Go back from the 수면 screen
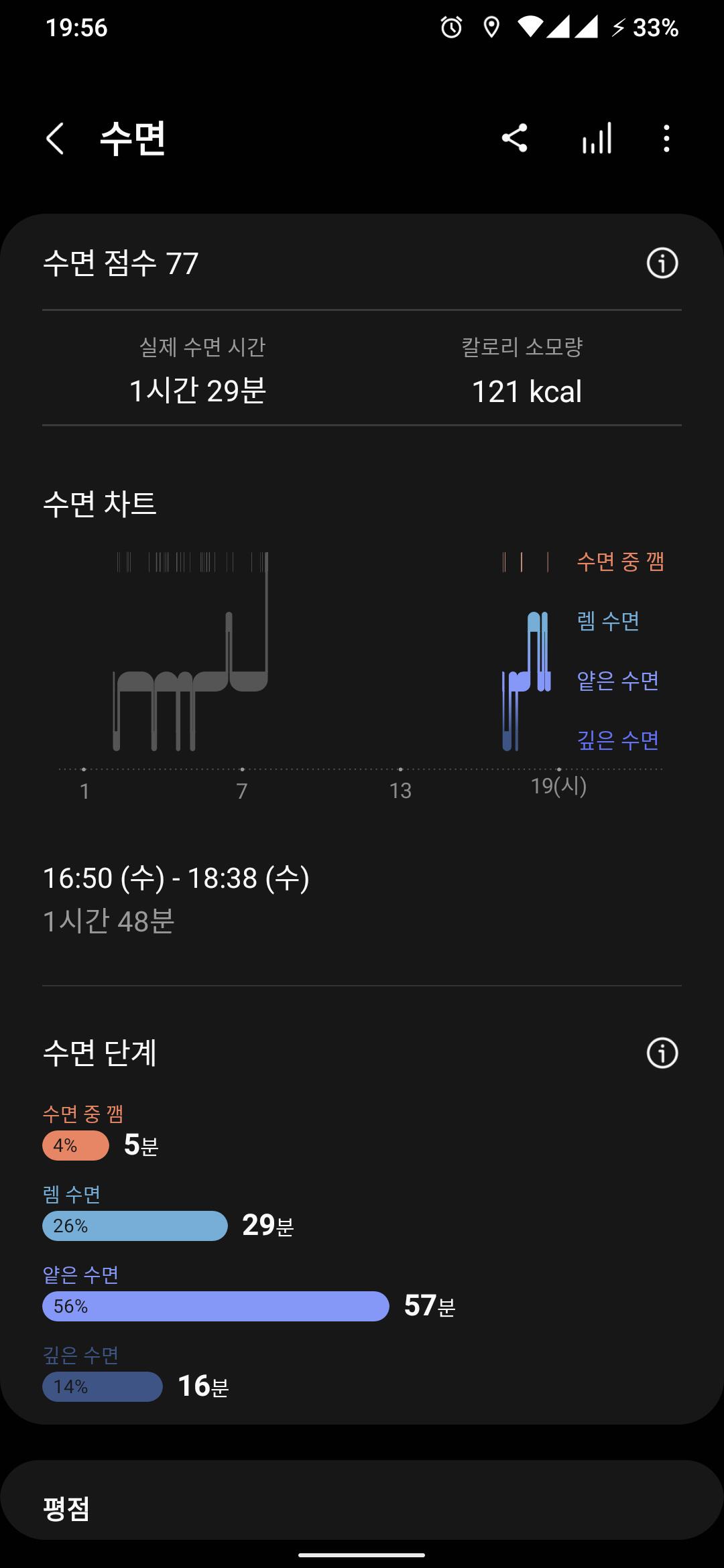The height and width of the screenshot is (1568, 724). (55, 139)
